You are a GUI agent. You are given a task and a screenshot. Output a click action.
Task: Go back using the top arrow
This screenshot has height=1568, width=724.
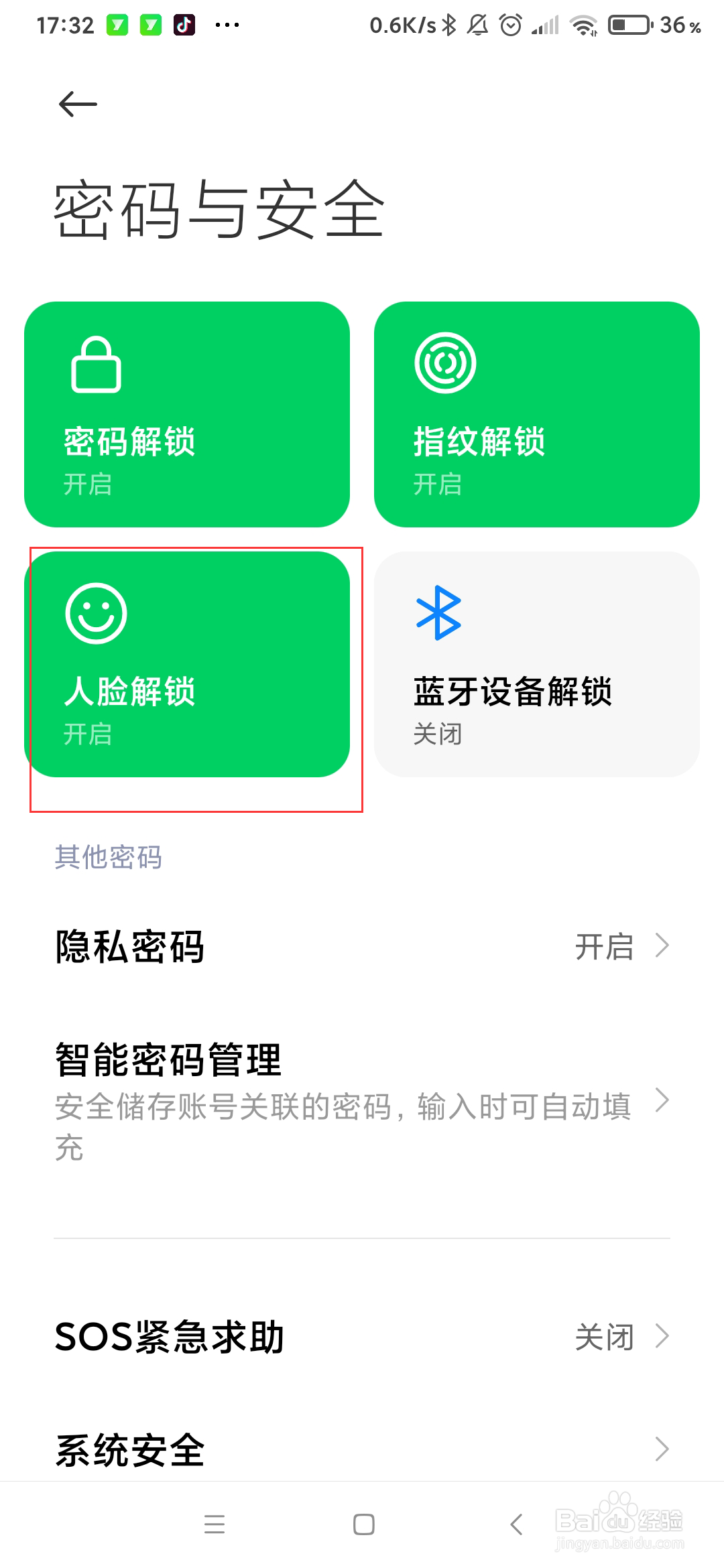click(78, 105)
